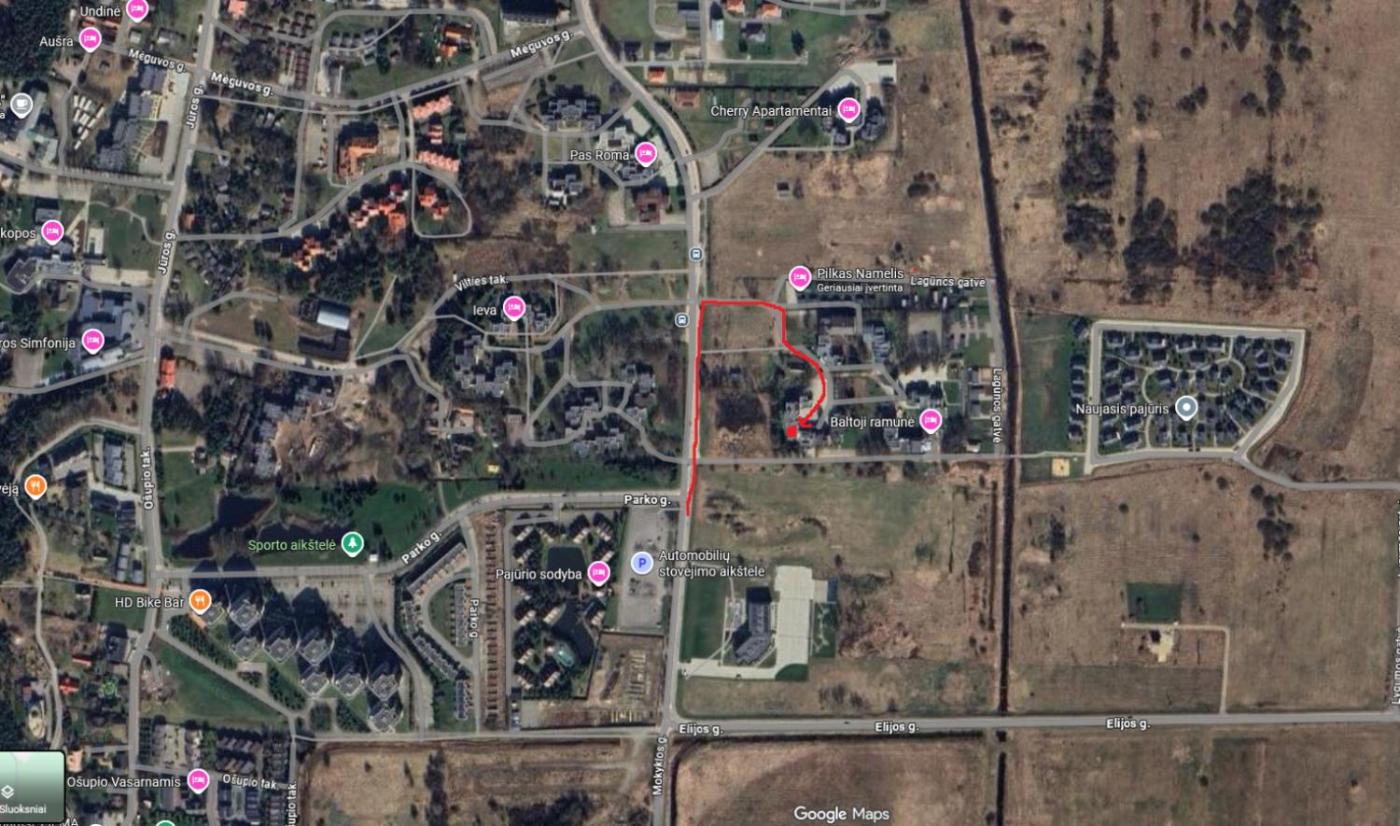Screen dimensions: 1400x826
Task: Tap the Pas Roma lodging pin
Action: point(645,154)
